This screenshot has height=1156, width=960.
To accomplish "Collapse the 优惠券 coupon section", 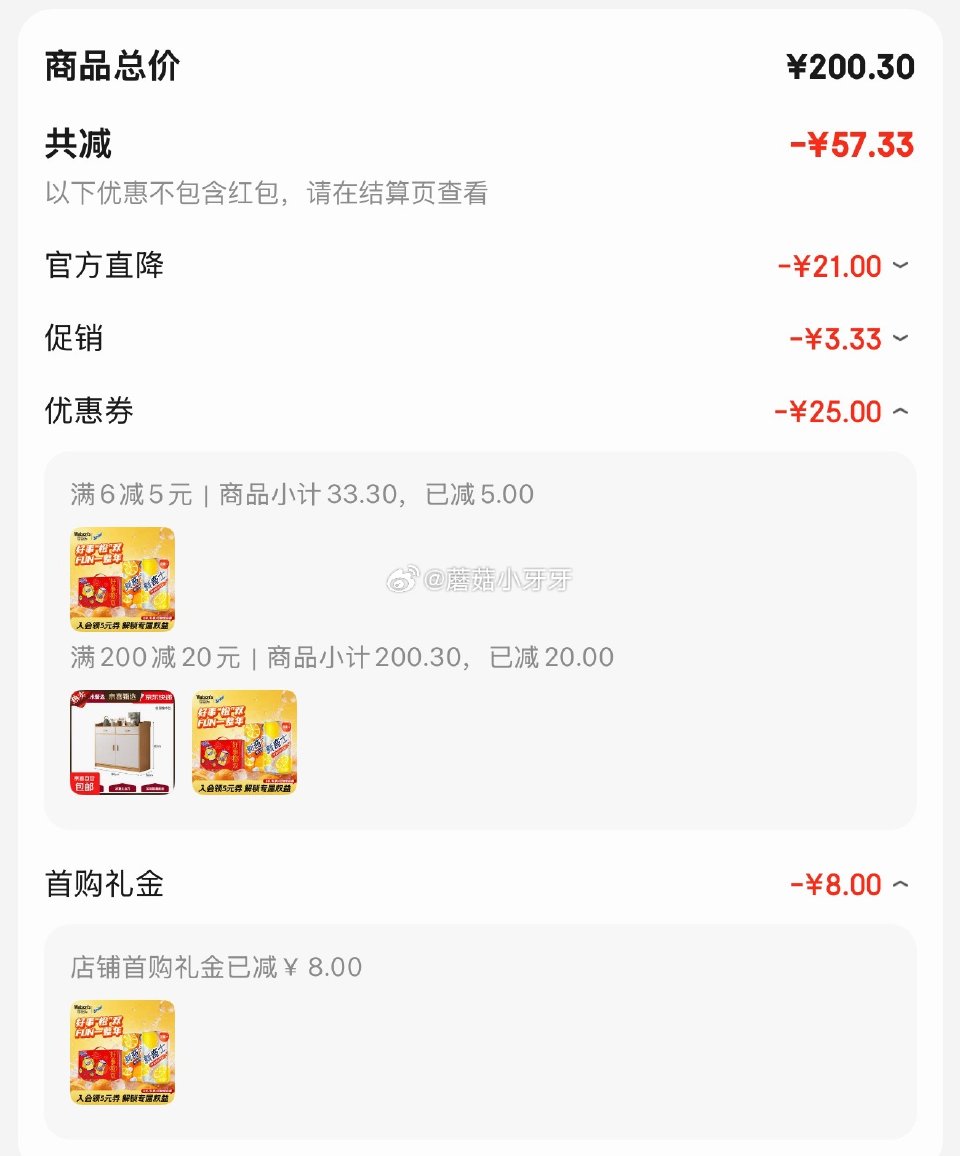I will coord(901,412).
